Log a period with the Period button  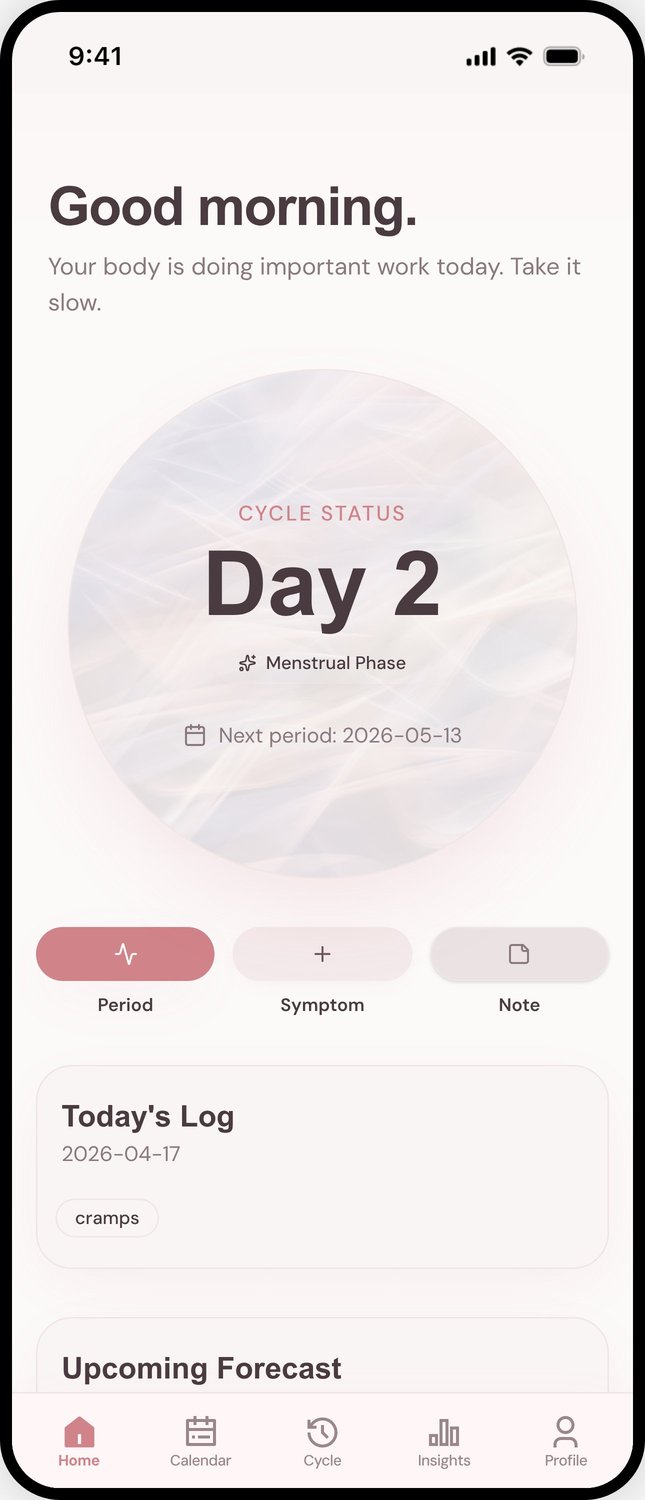pyautogui.click(x=125, y=954)
